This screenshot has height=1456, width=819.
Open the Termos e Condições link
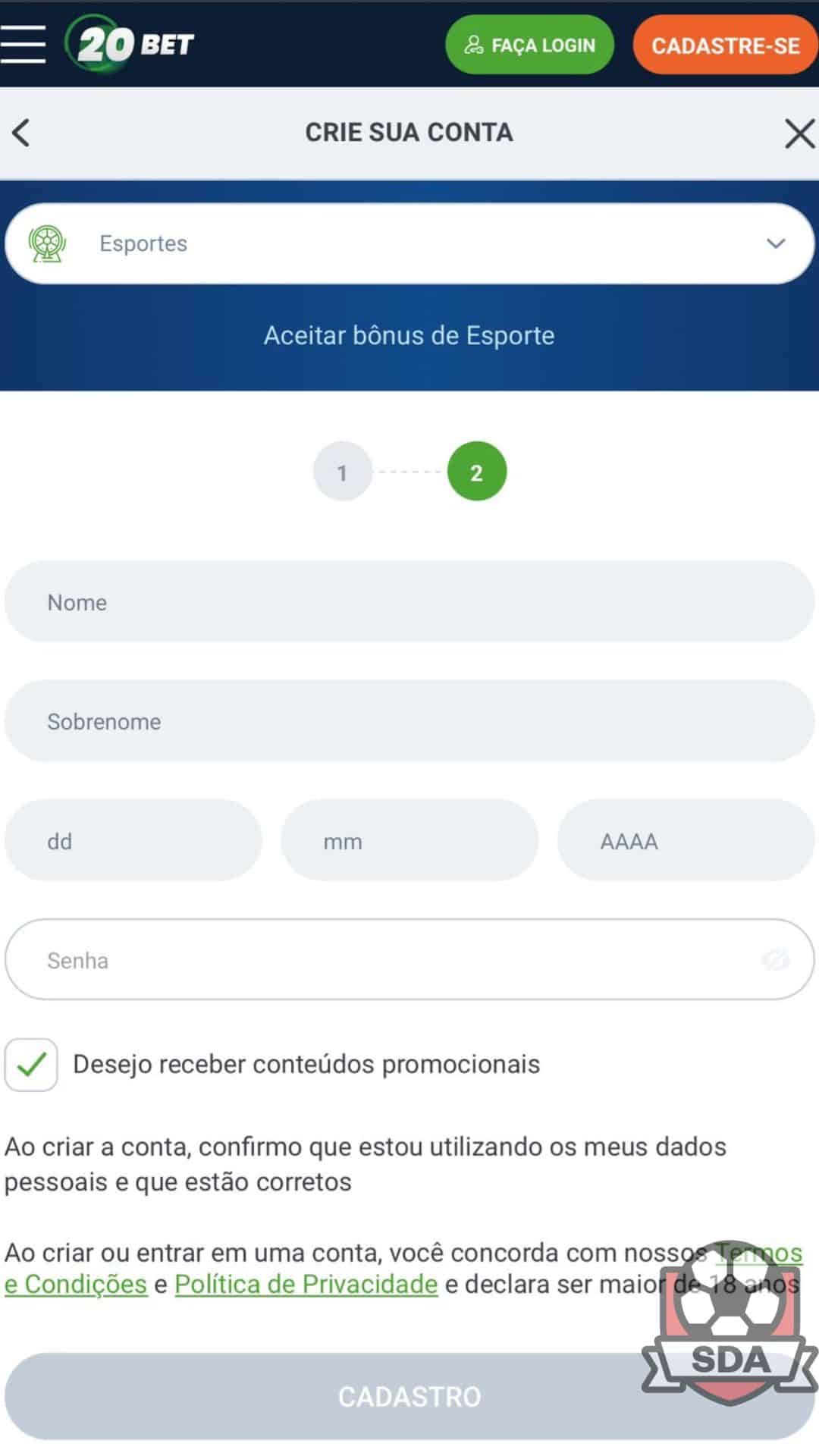76,1285
